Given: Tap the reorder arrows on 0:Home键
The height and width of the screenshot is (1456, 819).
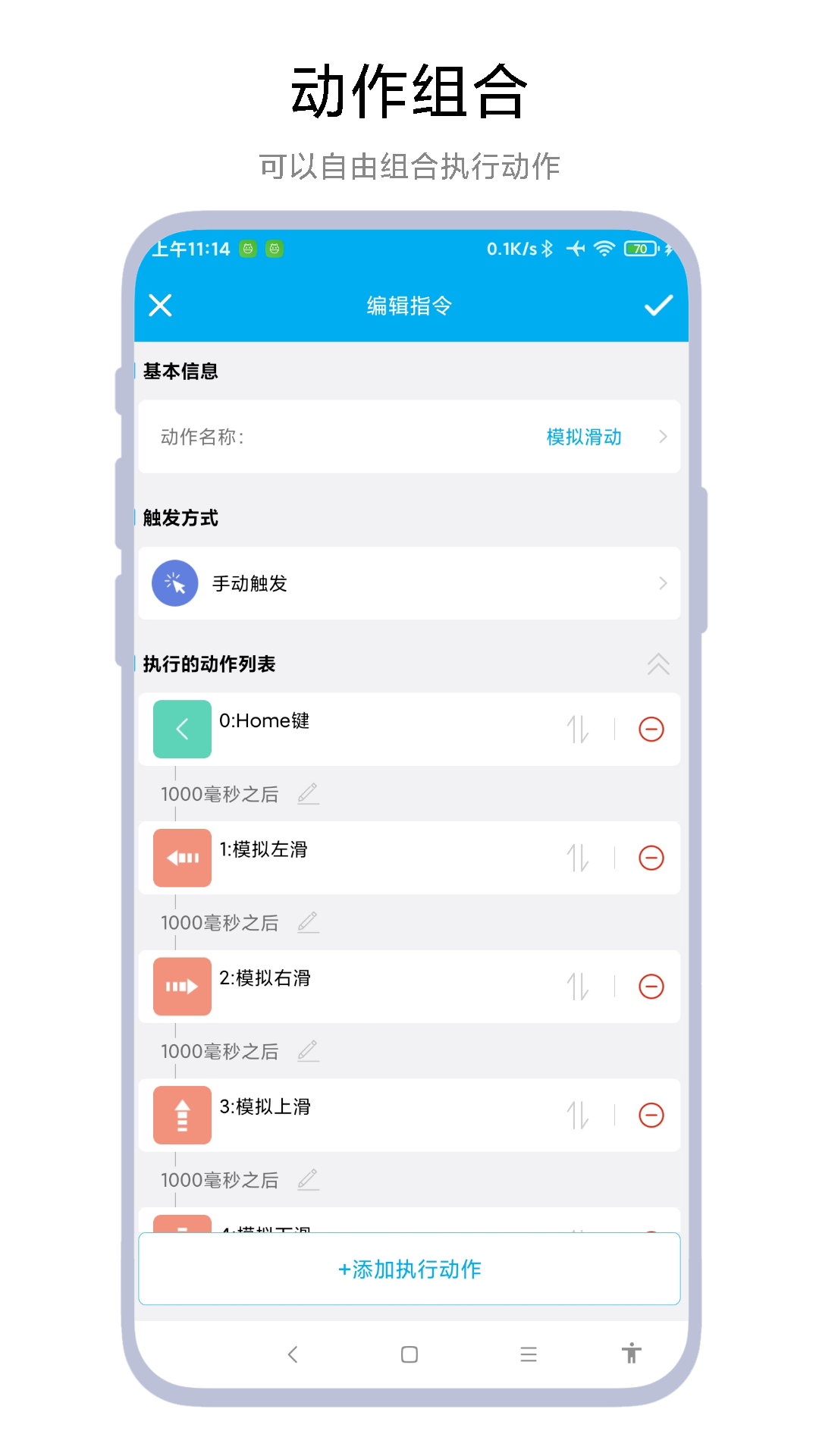Looking at the screenshot, I should coord(579,729).
